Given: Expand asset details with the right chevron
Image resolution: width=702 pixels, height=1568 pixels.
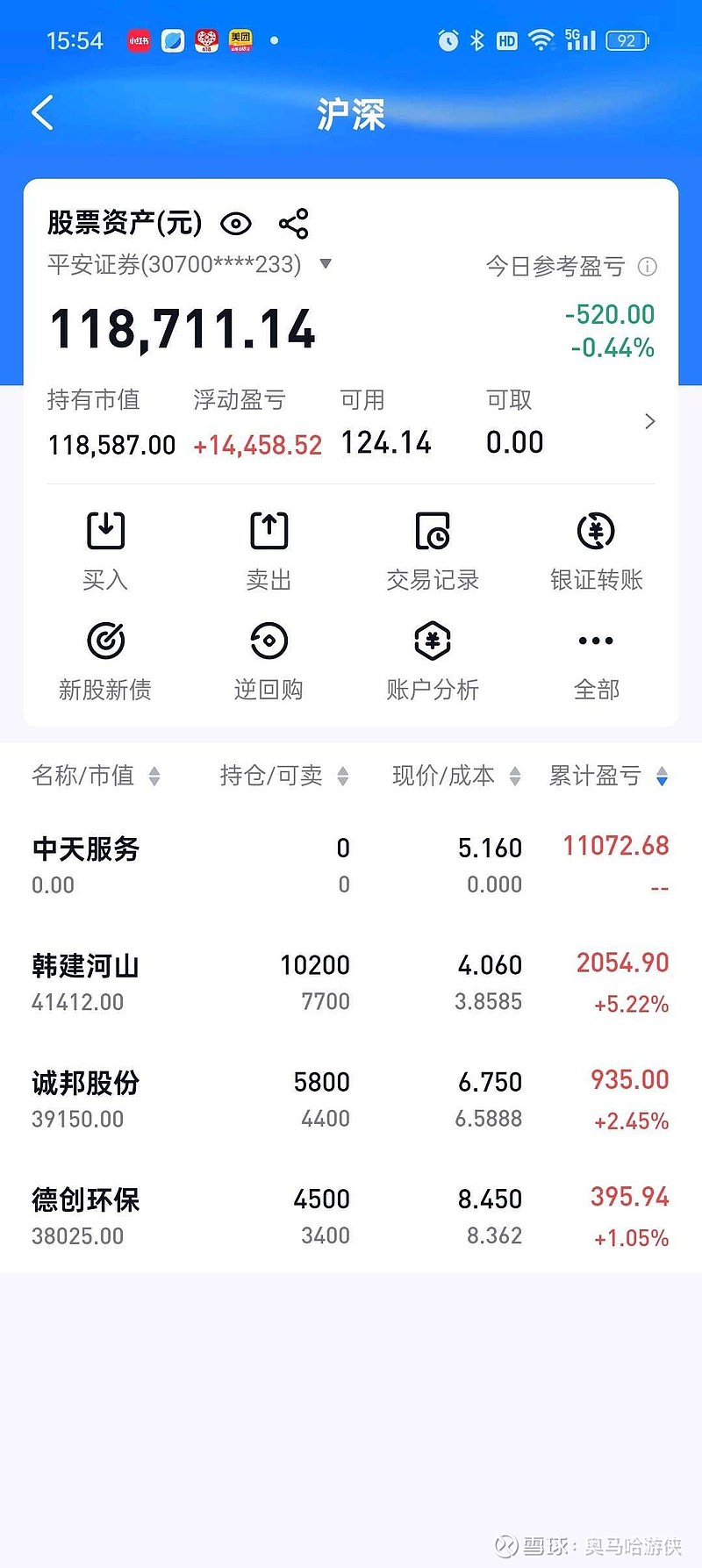Looking at the screenshot, I should pos(650,421).
